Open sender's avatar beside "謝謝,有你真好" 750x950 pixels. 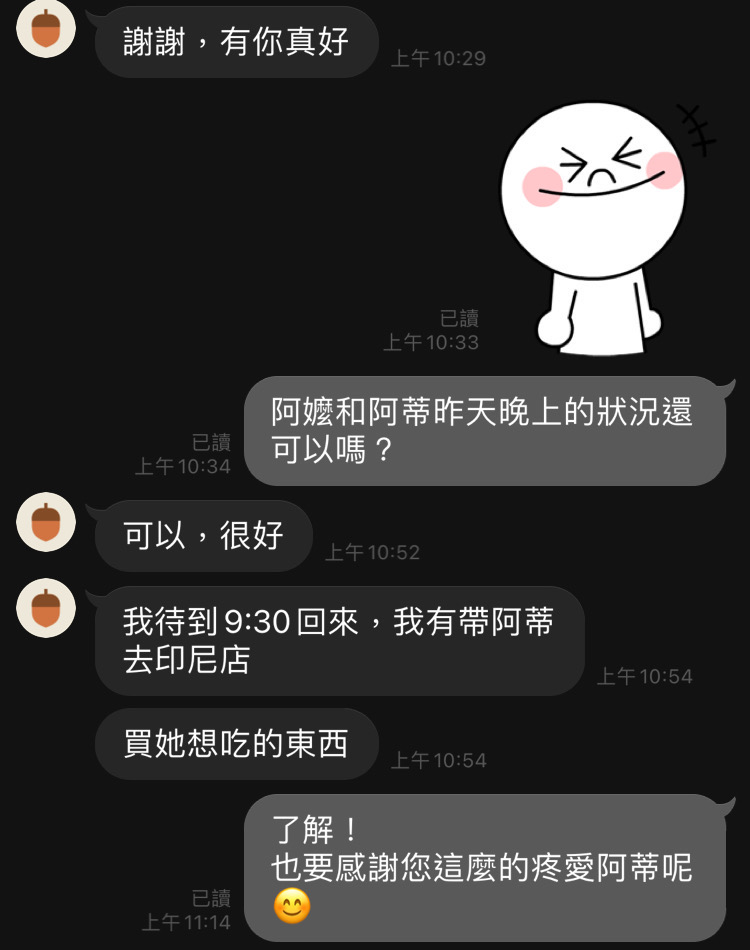(46, 28)
